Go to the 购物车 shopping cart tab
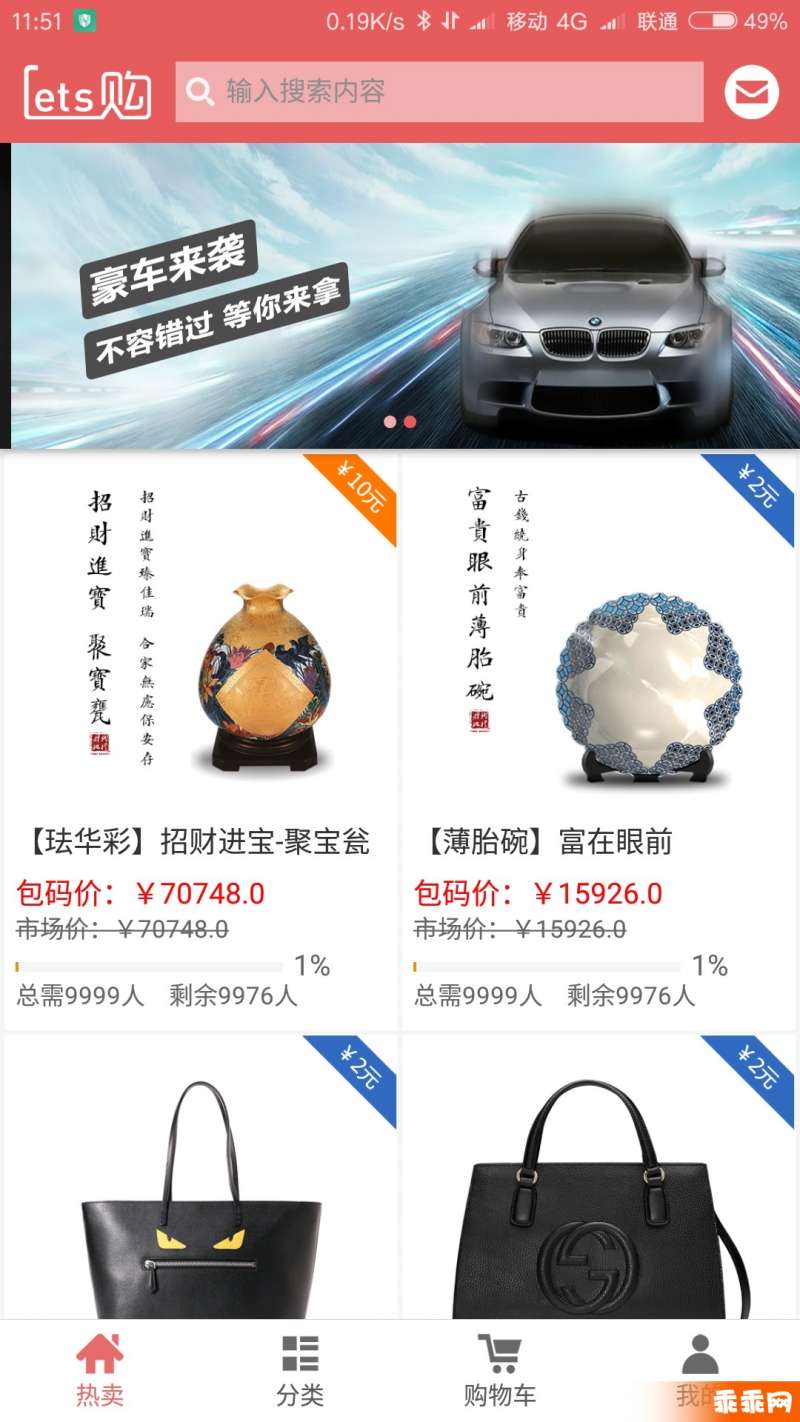The image size is (800, 1422). point(499,1370)
